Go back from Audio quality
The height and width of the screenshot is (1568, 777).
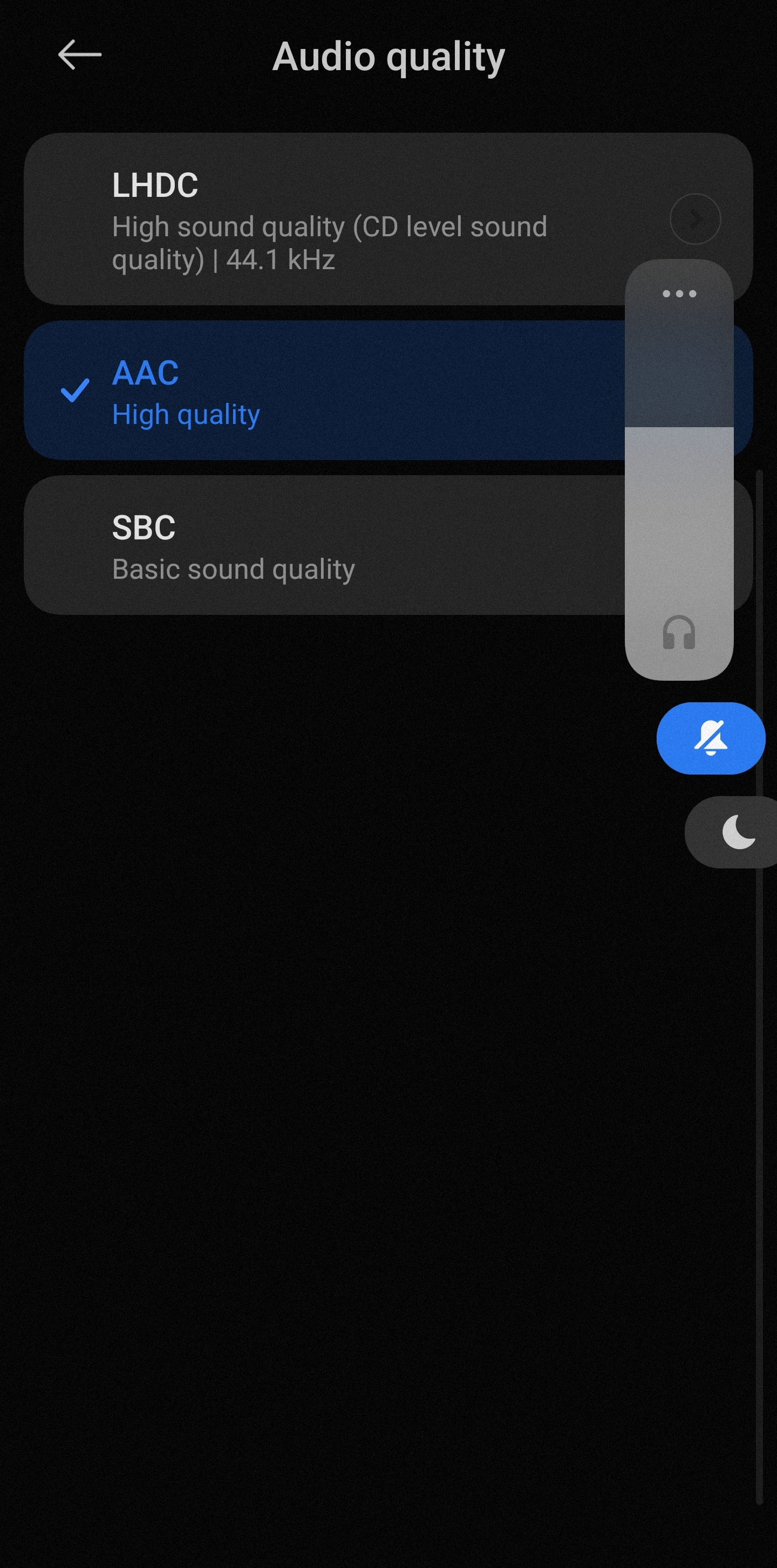[x=80, y=56]
